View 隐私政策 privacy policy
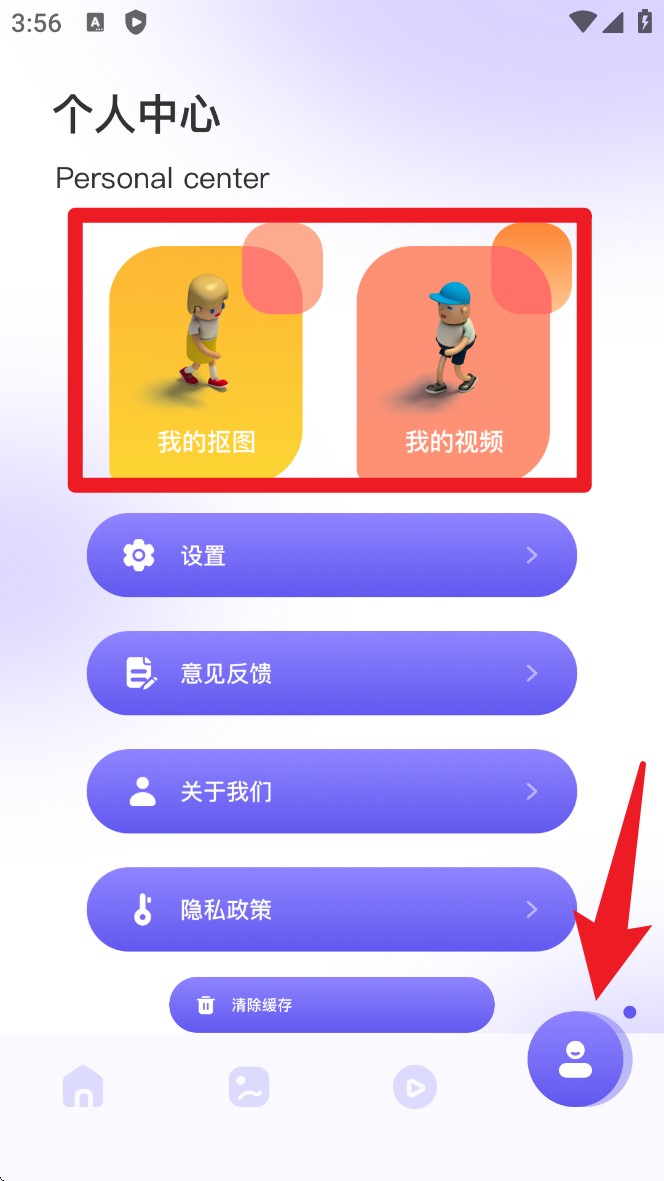 (331, 909)
